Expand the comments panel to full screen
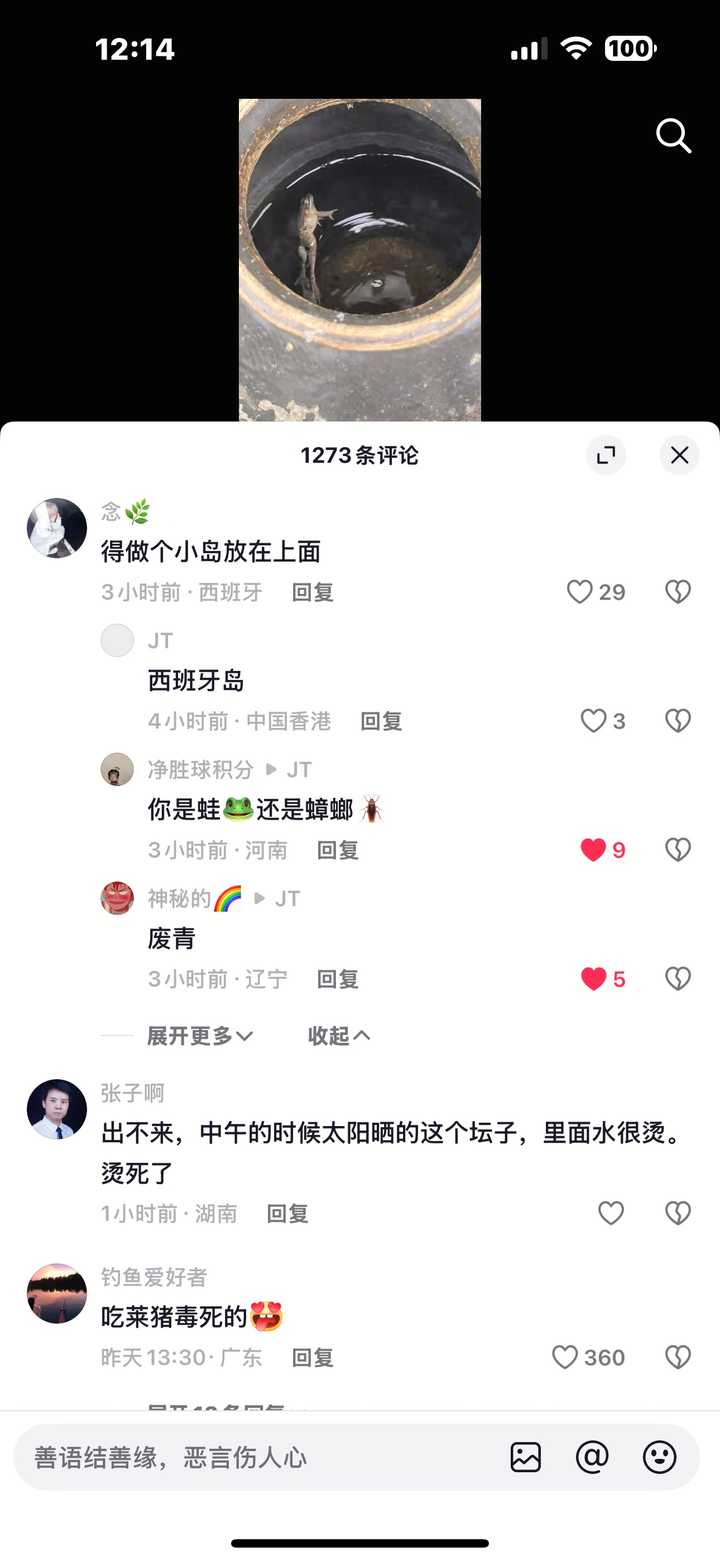Screen dimensions: 720x1561 (606, 455)
